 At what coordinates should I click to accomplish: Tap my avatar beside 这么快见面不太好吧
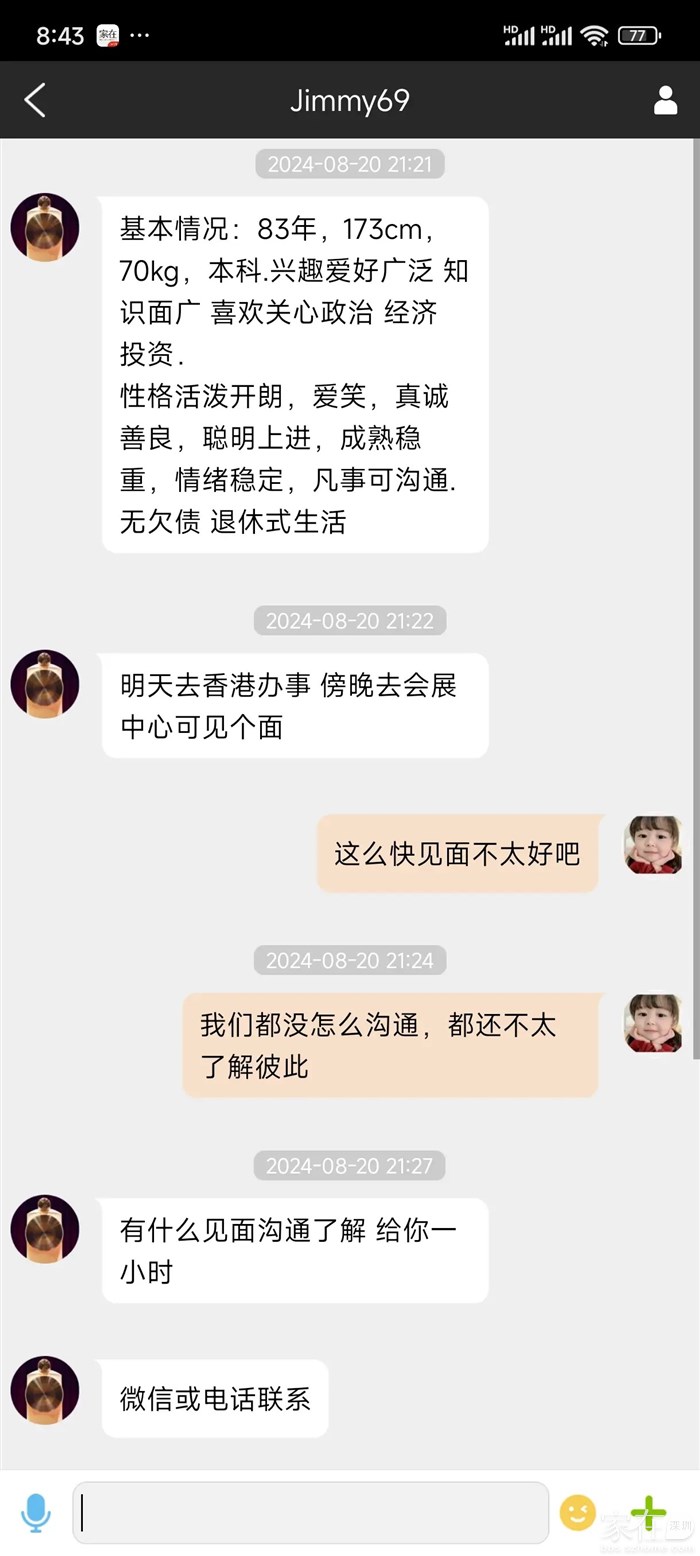pos(654,845)
